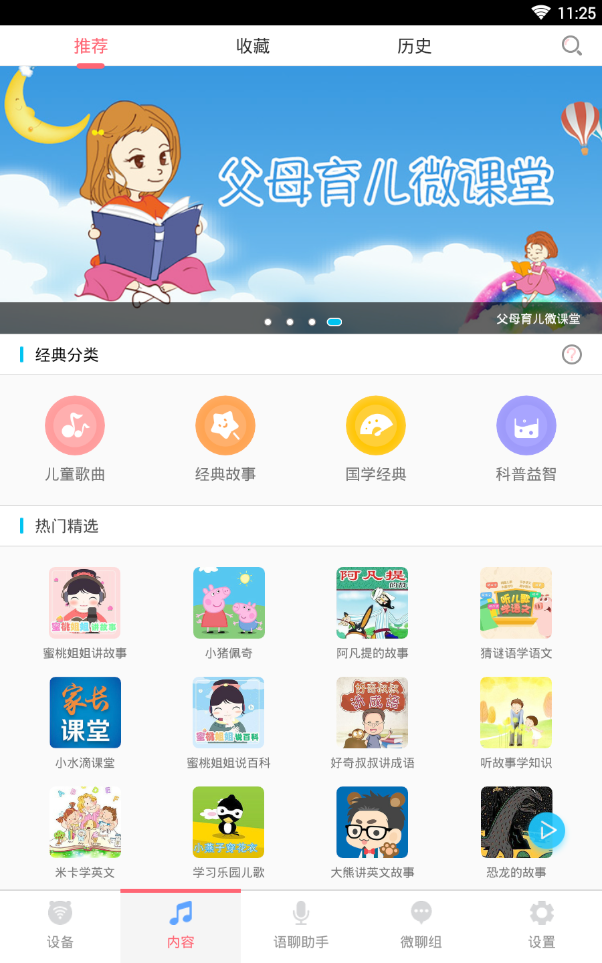Open 蜜桃姐姐讲故事 album
Screen dimensions: 602x963
pos(85,603)
